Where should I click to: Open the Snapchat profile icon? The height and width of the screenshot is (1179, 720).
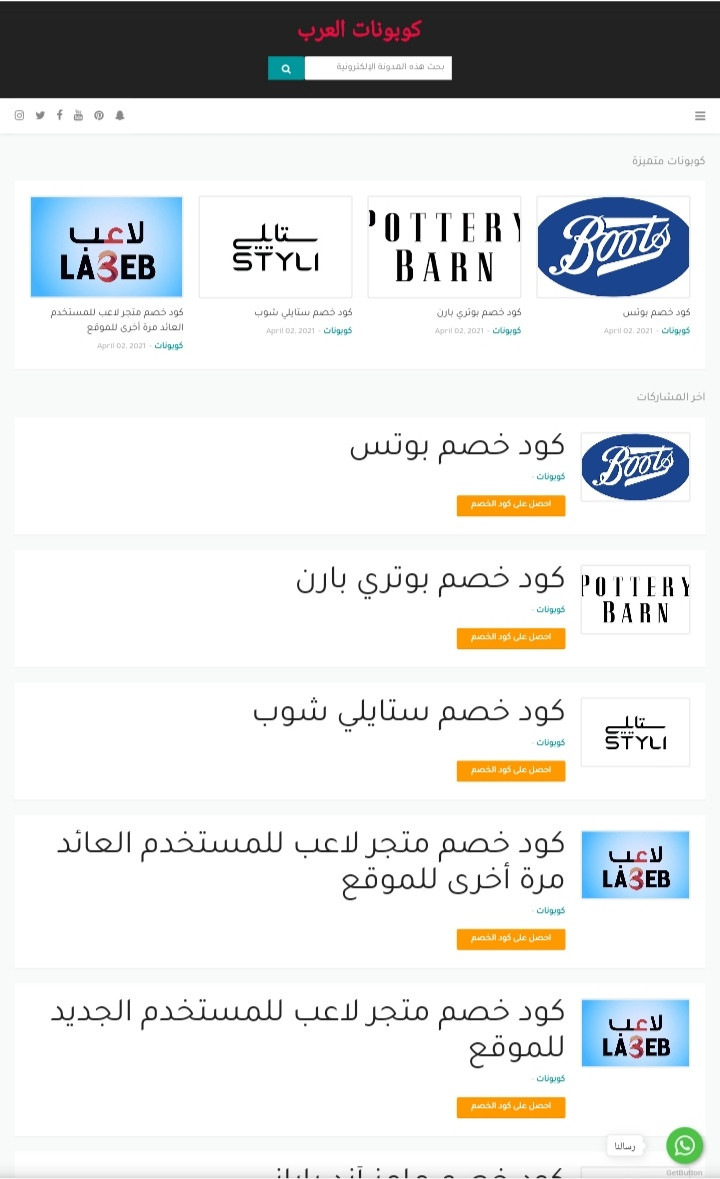click(119, 115)
